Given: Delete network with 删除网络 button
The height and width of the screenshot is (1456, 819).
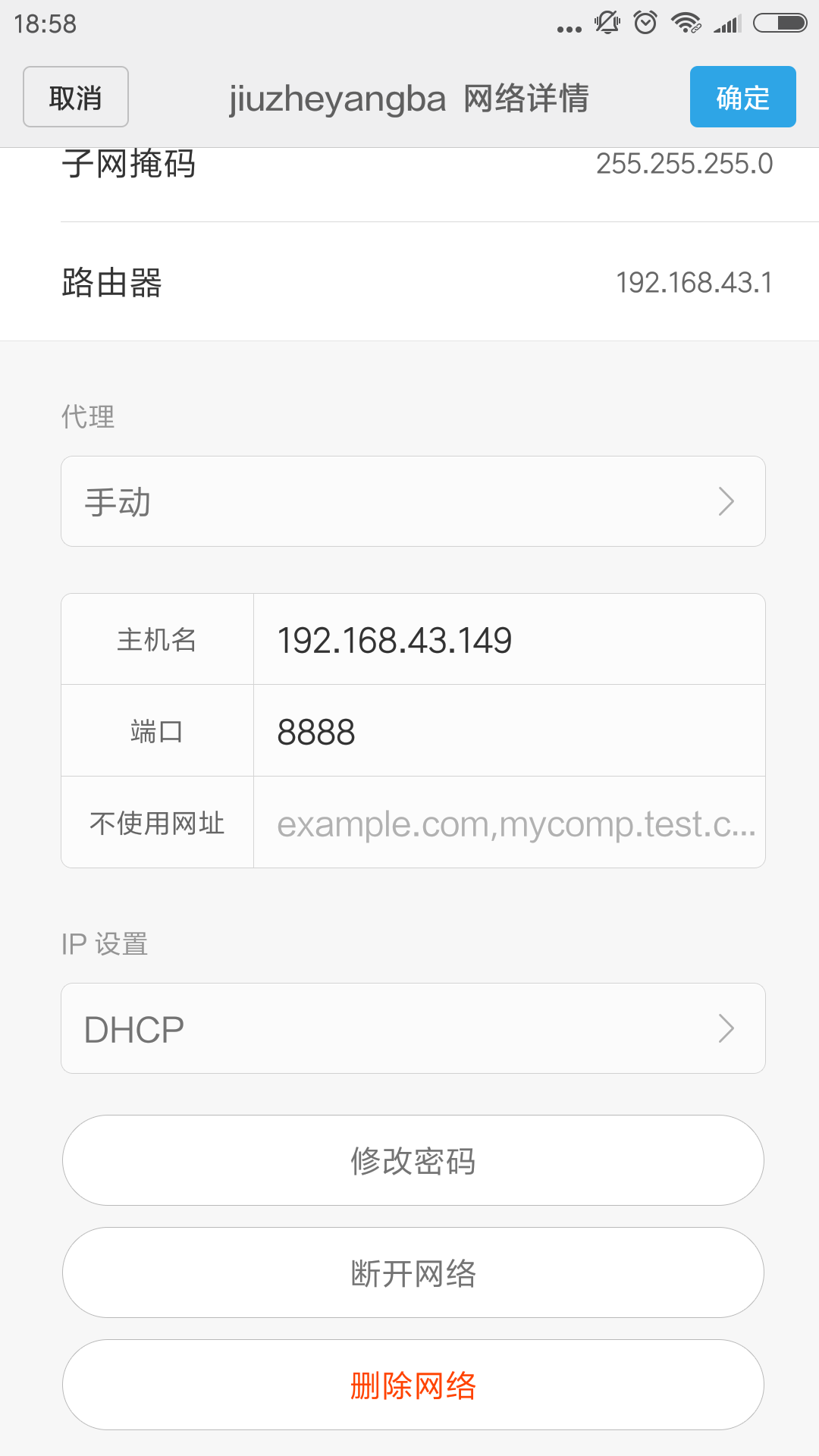Looking at the screenshot, I should (x=413, y=1385).
